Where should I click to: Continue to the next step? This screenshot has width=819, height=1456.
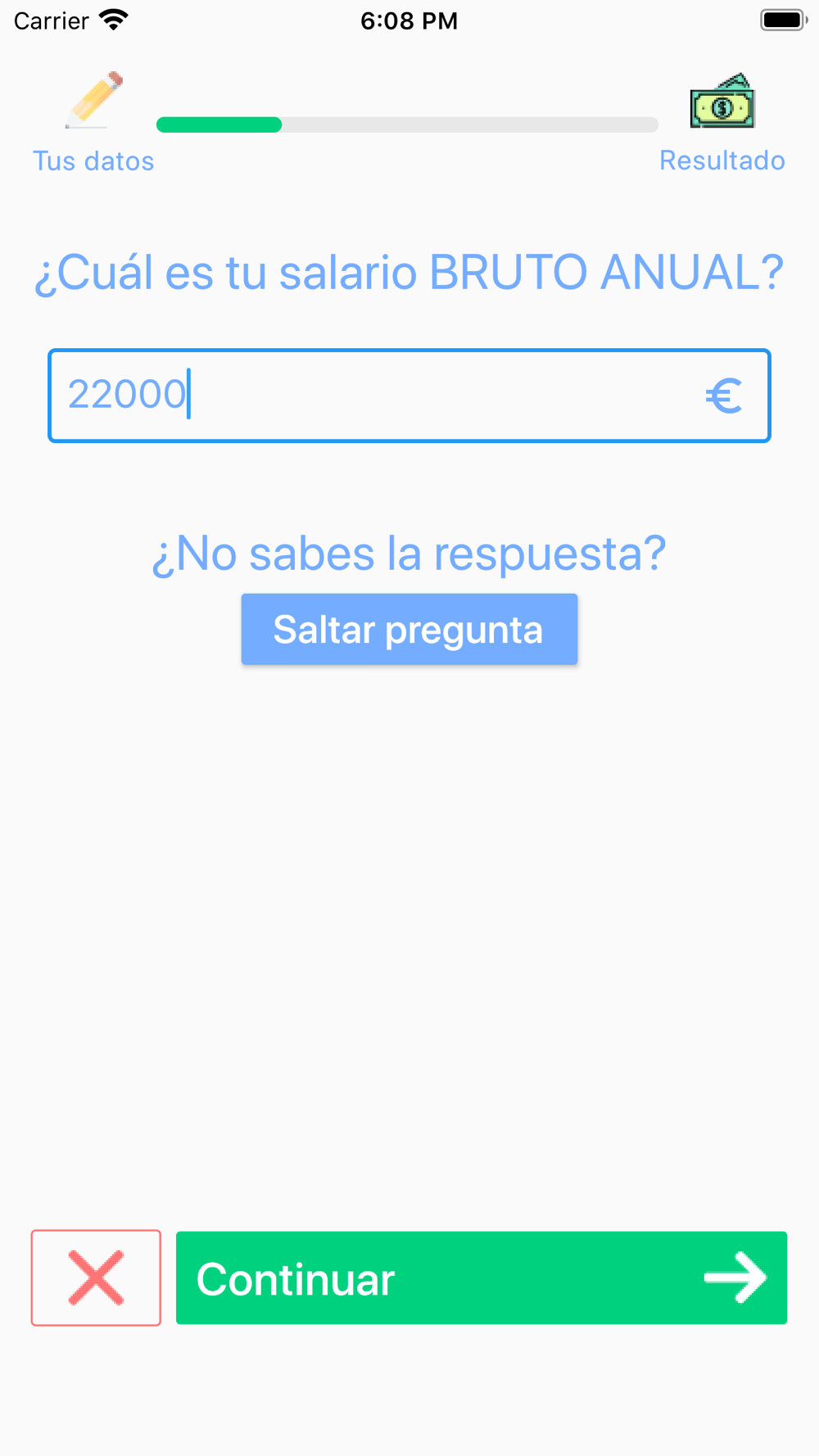[x=482, y=1277]
